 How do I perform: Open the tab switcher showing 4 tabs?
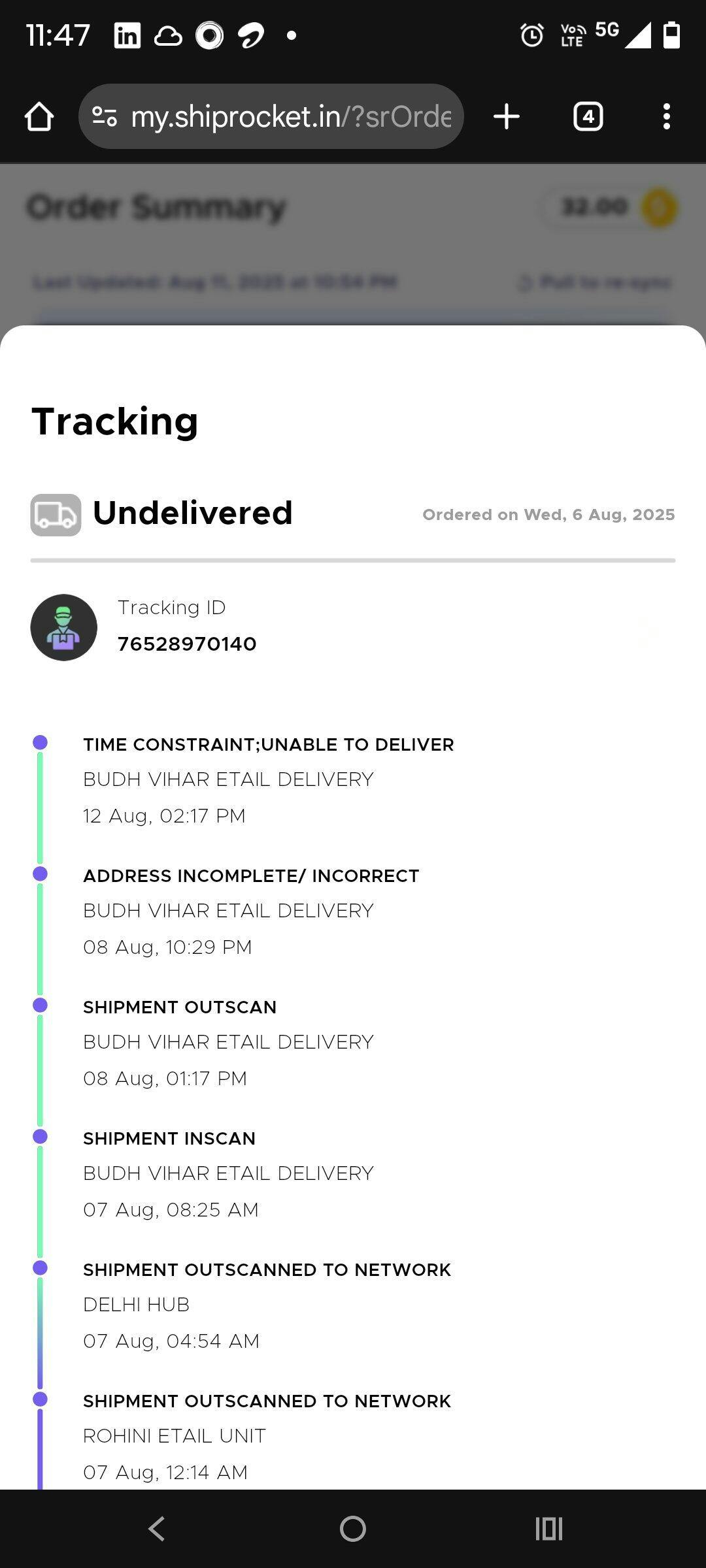pos(588,117)
